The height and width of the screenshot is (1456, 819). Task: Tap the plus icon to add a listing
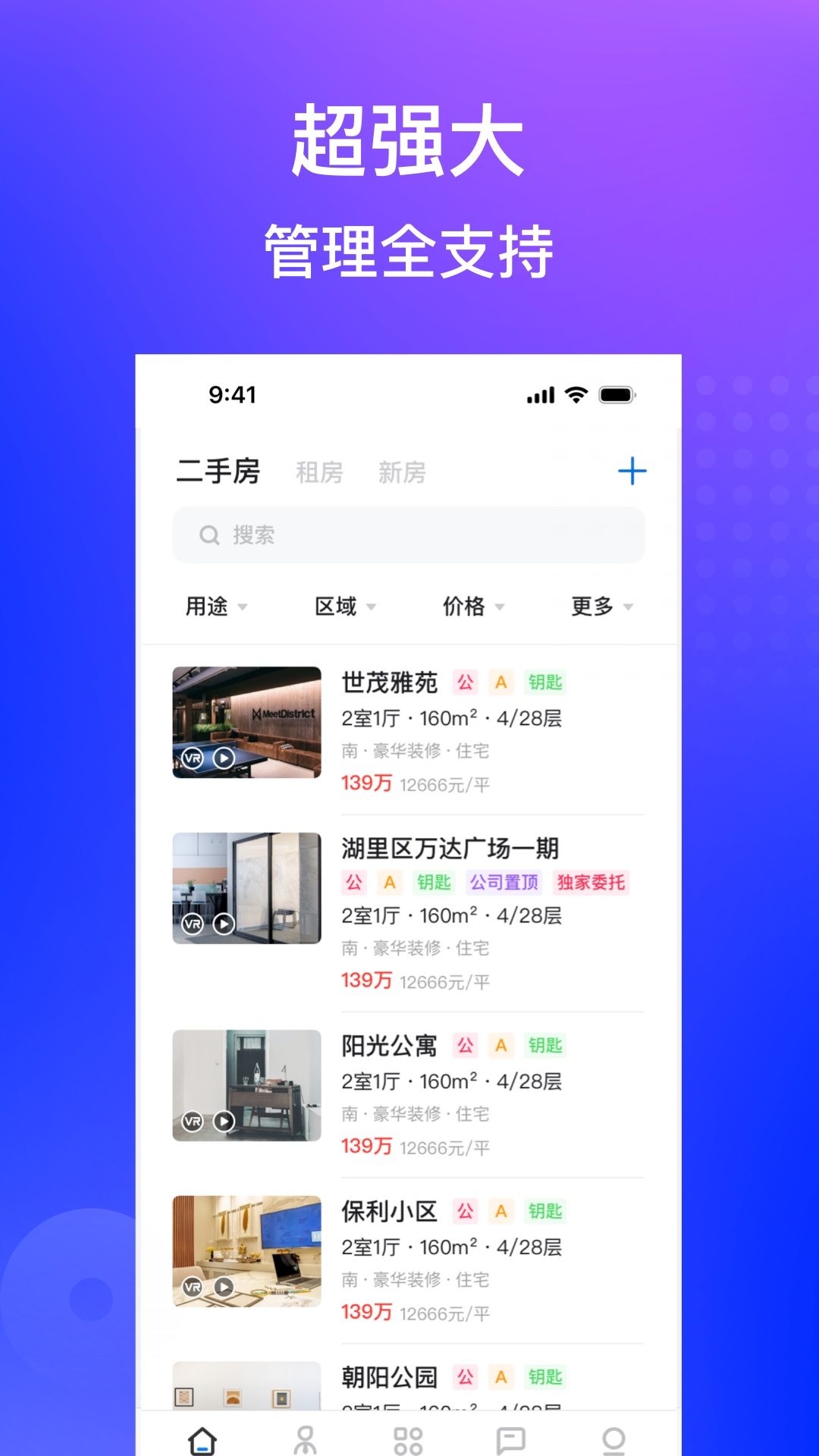[x=632, y=472]
